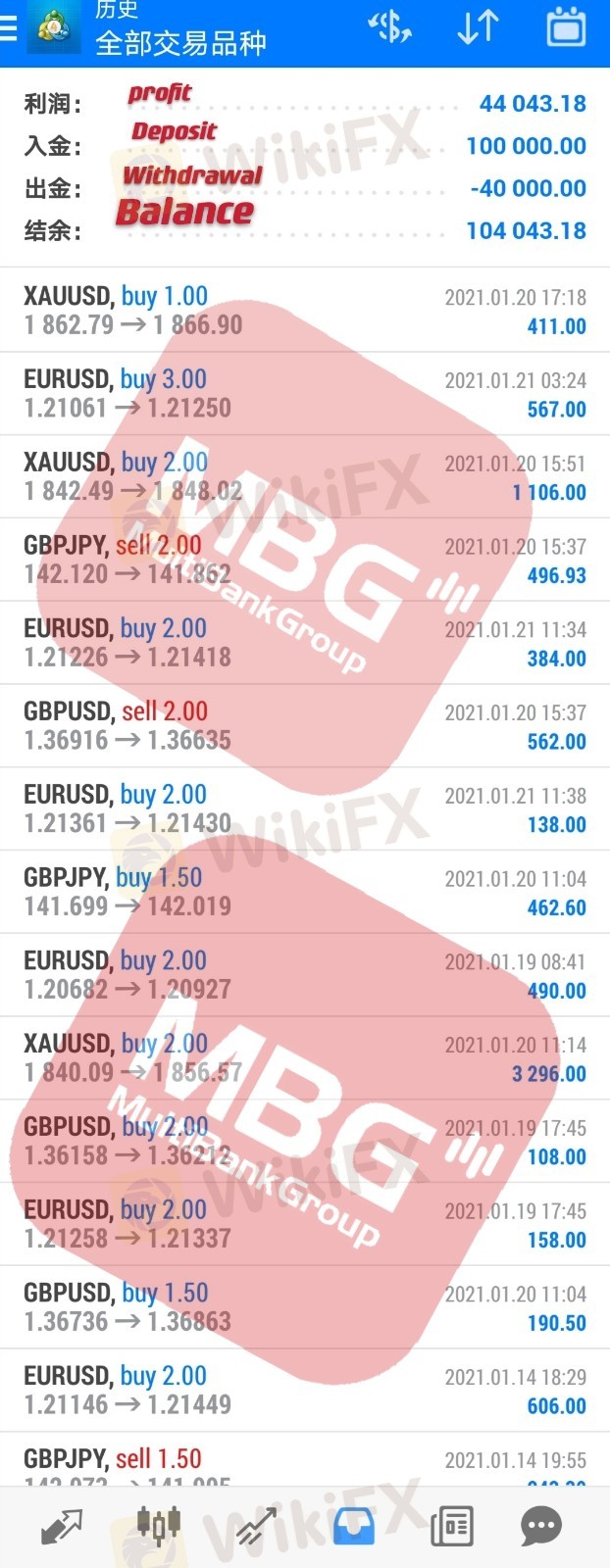Go to the Trade tab

pos(256,1527)
